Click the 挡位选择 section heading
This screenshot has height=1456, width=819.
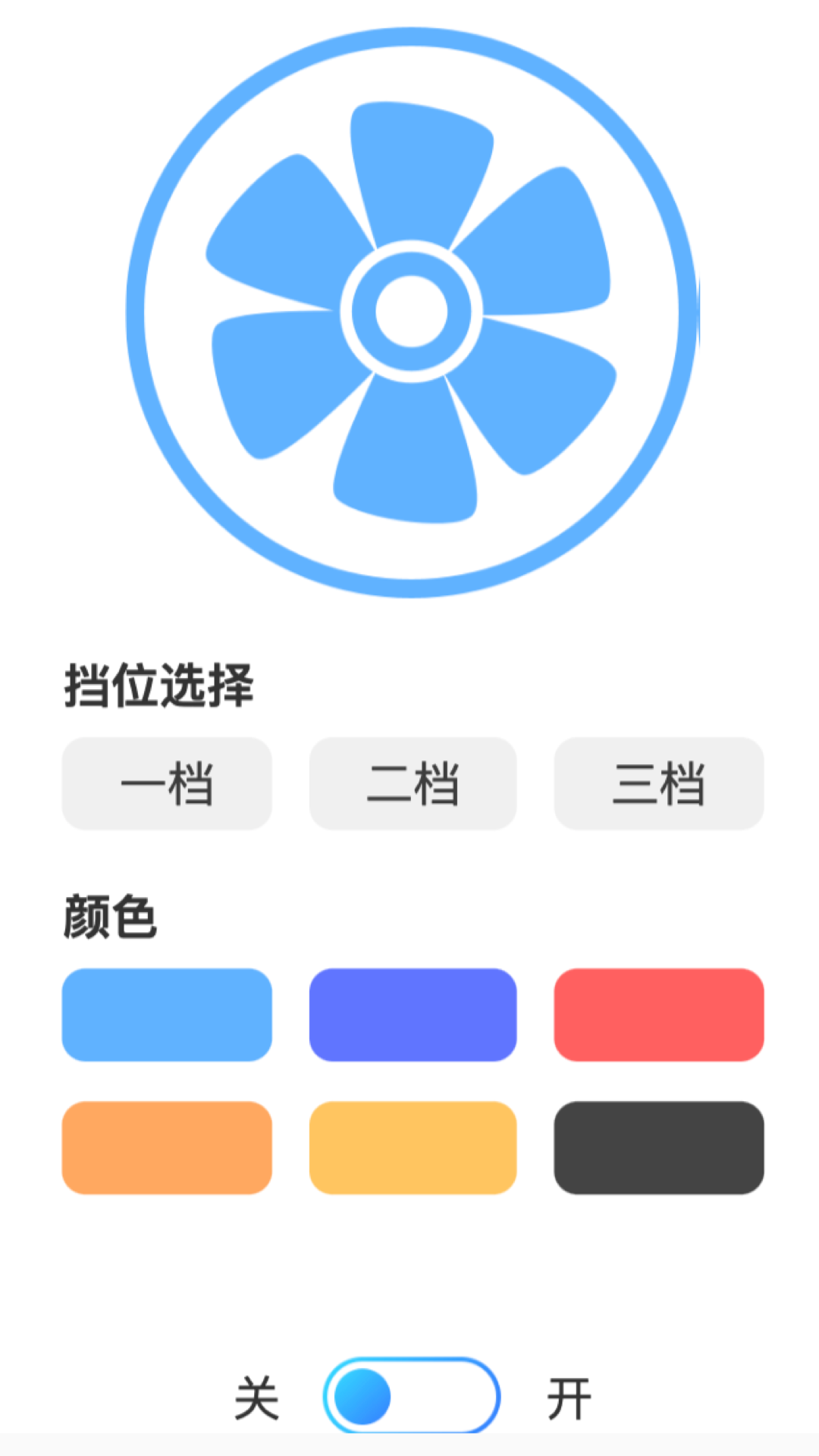coord(159,685)
